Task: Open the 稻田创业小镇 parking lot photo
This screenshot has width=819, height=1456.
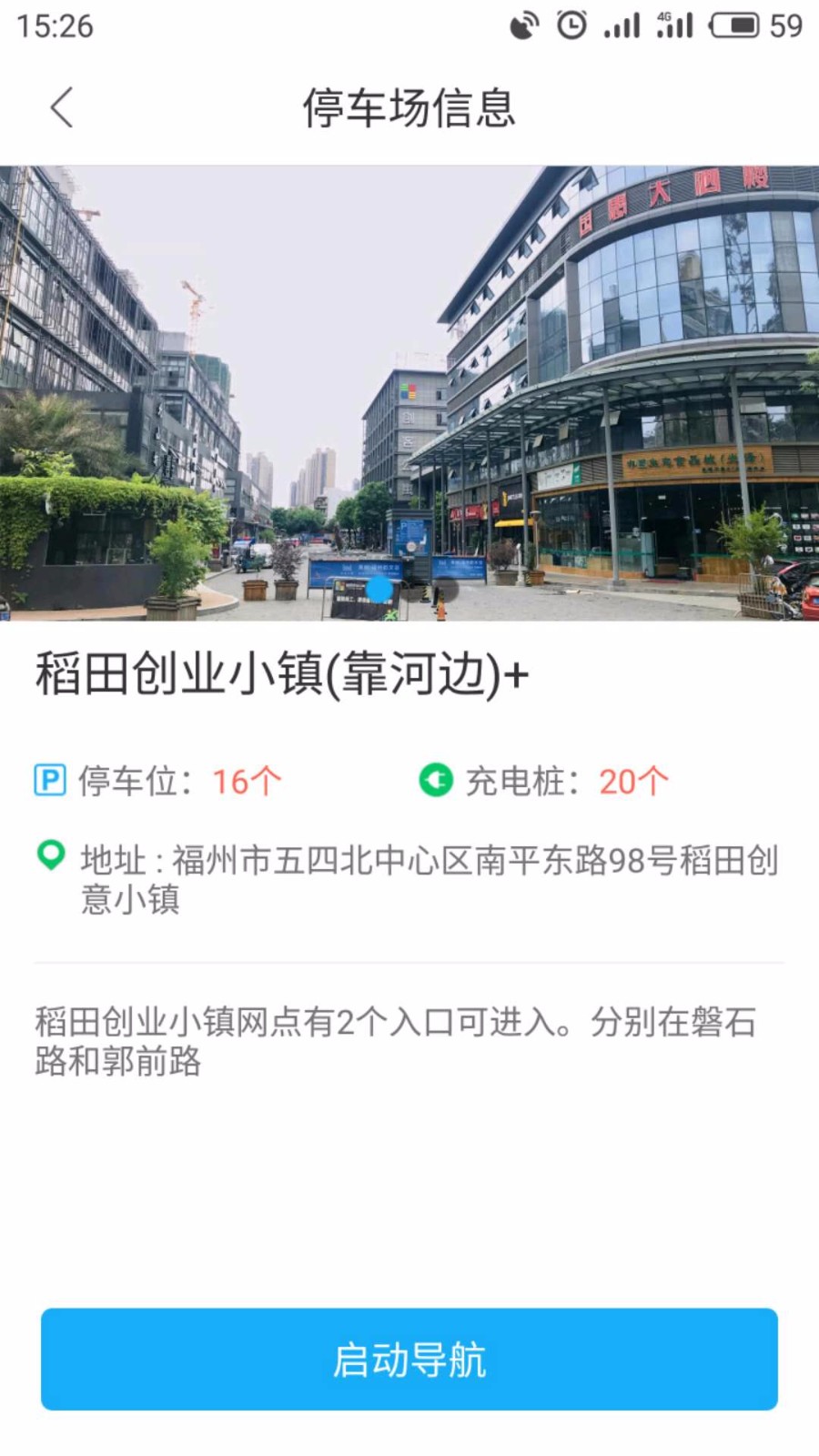Action: (409, 393)
